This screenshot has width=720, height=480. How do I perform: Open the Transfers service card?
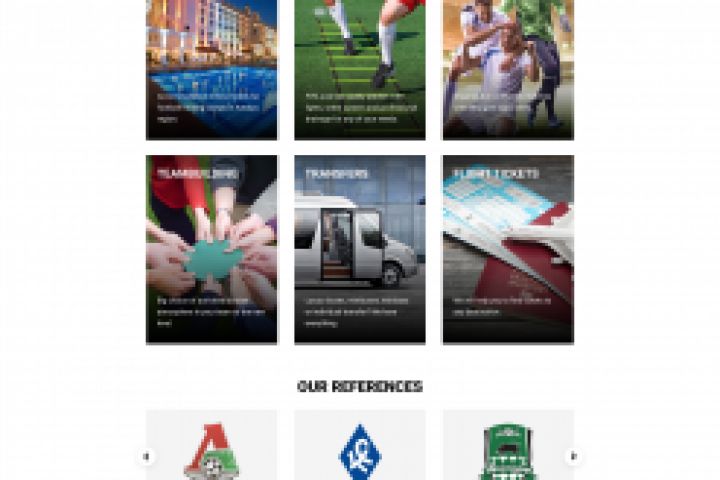359,249
